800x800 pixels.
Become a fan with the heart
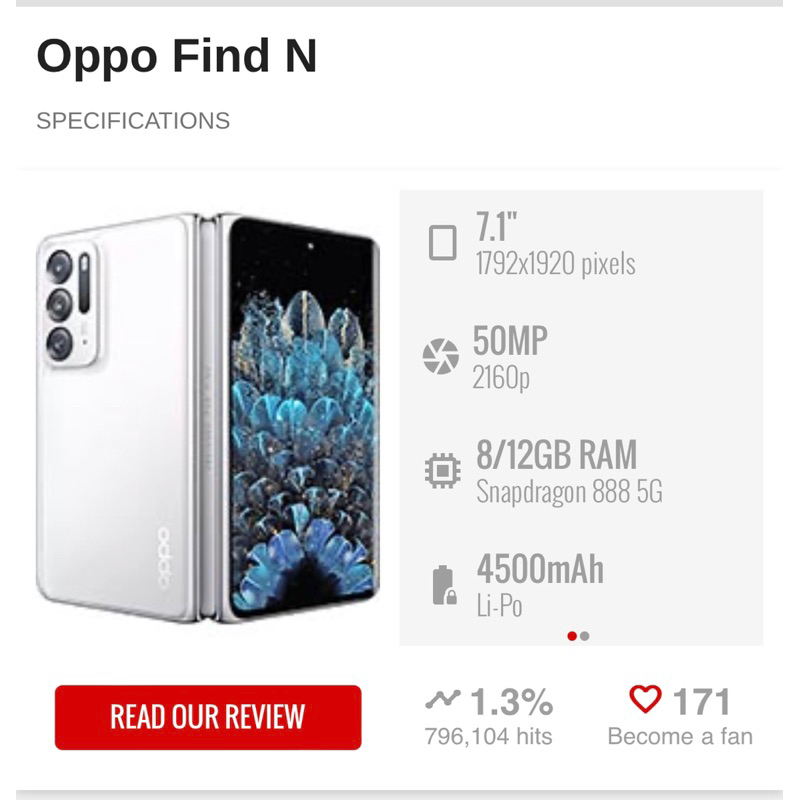point(645,701)
